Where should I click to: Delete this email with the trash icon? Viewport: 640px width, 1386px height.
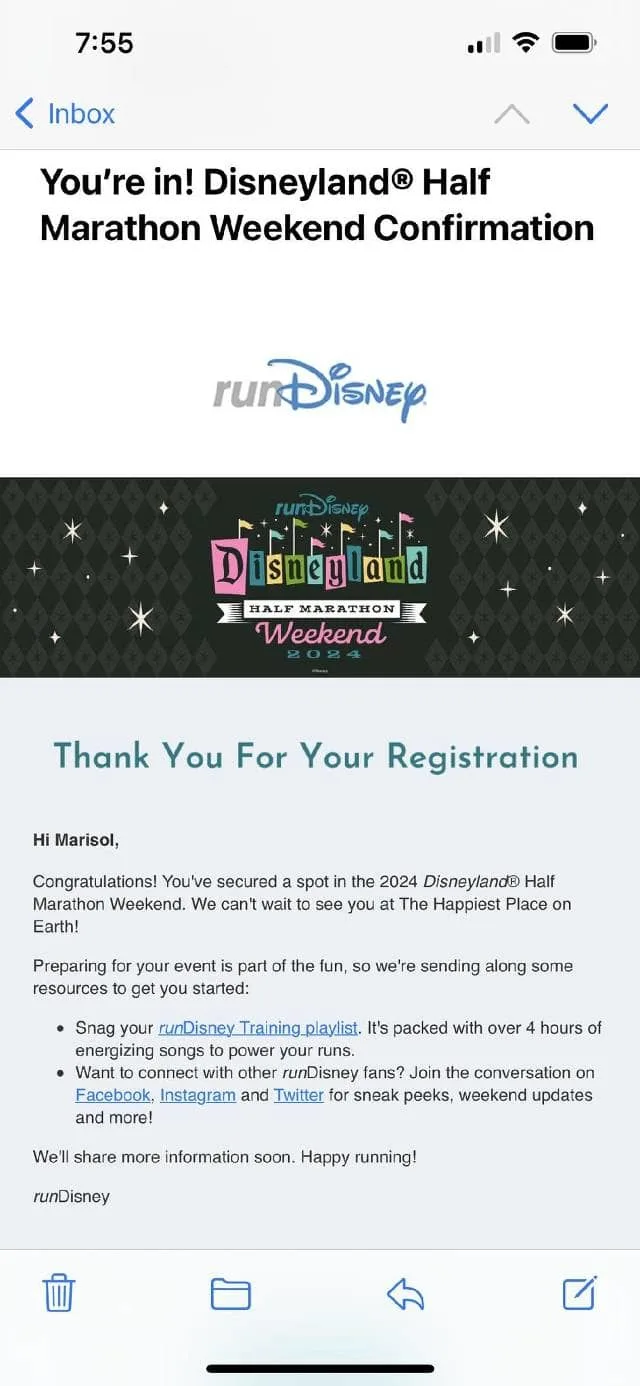pos(60,1293)
